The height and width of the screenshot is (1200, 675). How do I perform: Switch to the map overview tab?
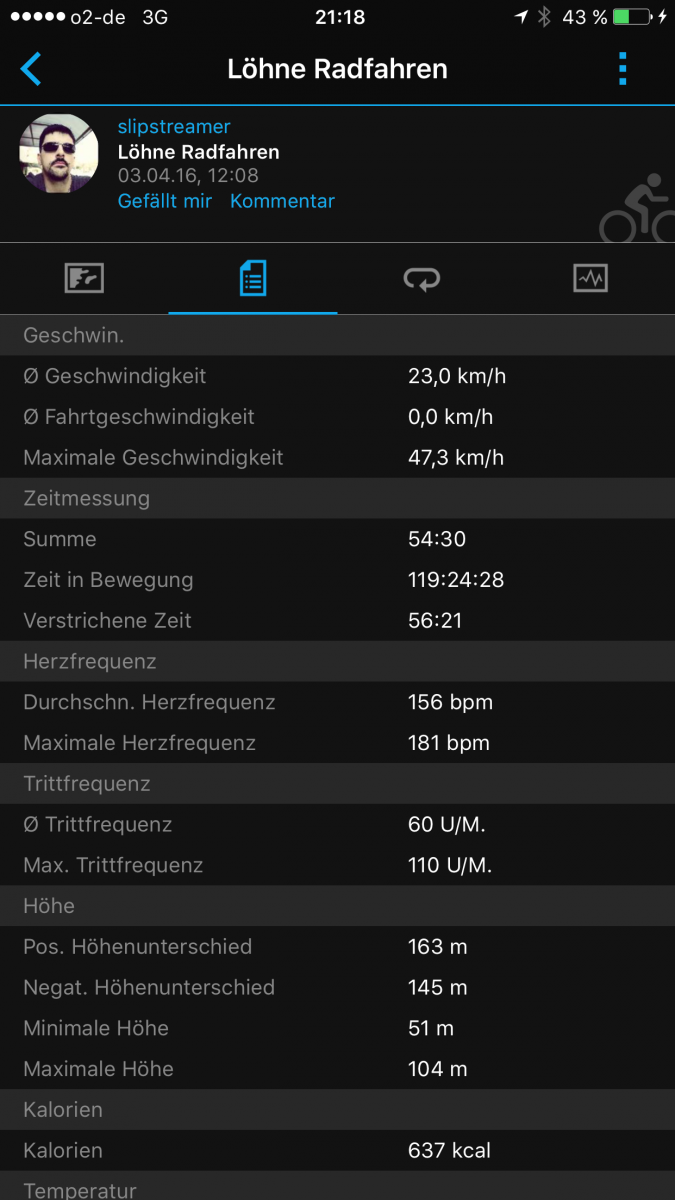(84, 278)
